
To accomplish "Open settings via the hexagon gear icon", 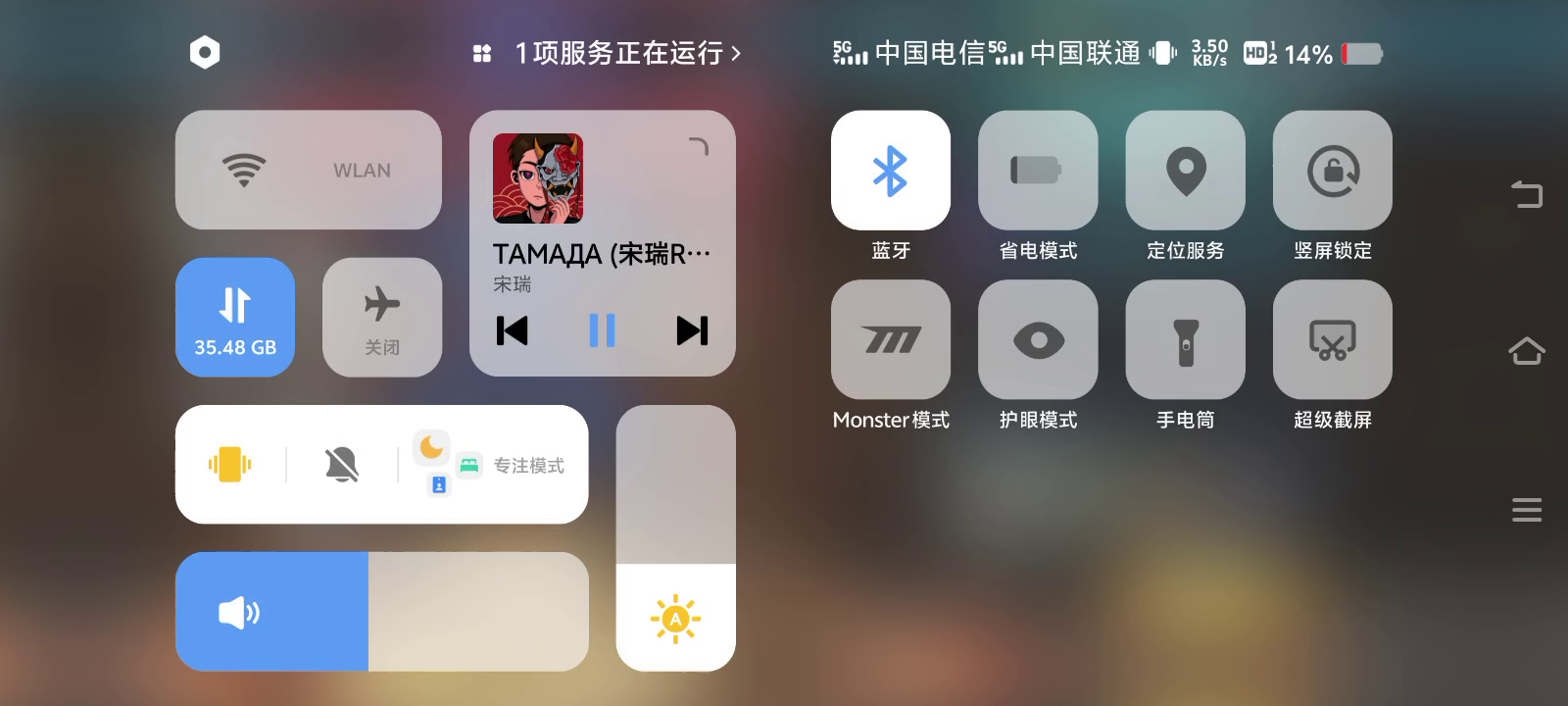I will [x=205, y=52].
